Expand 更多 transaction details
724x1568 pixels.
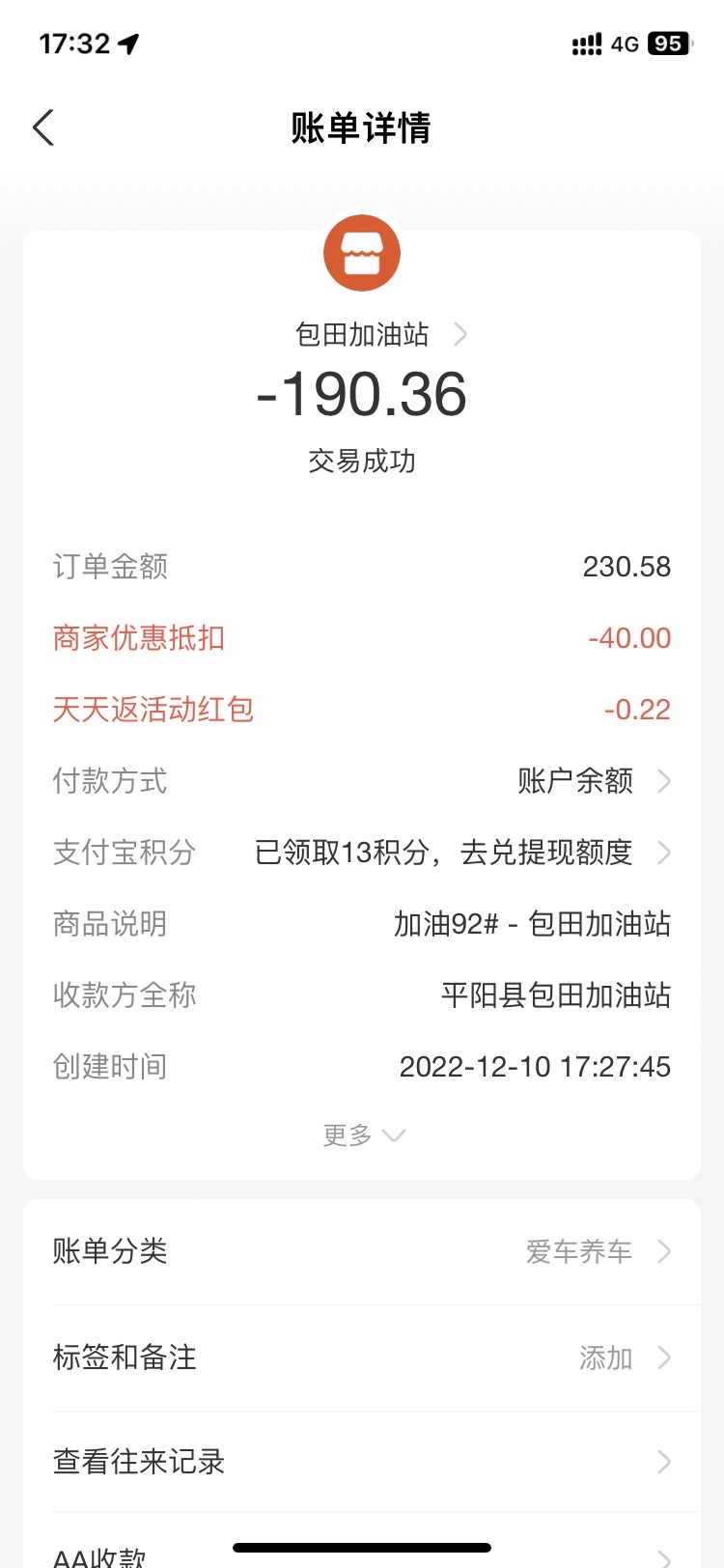point(362,1135)
